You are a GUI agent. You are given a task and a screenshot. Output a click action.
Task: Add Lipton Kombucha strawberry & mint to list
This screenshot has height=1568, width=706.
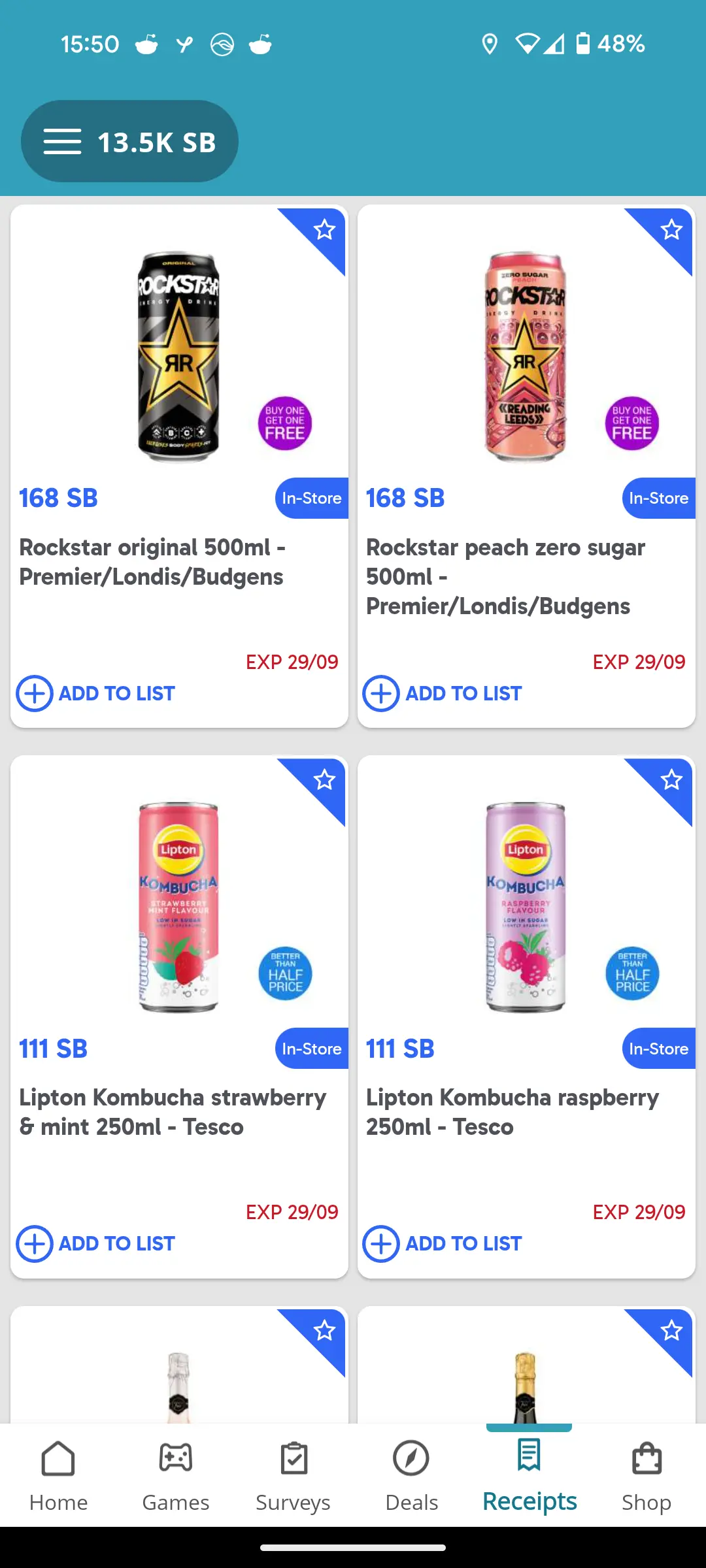point(96,1243)
